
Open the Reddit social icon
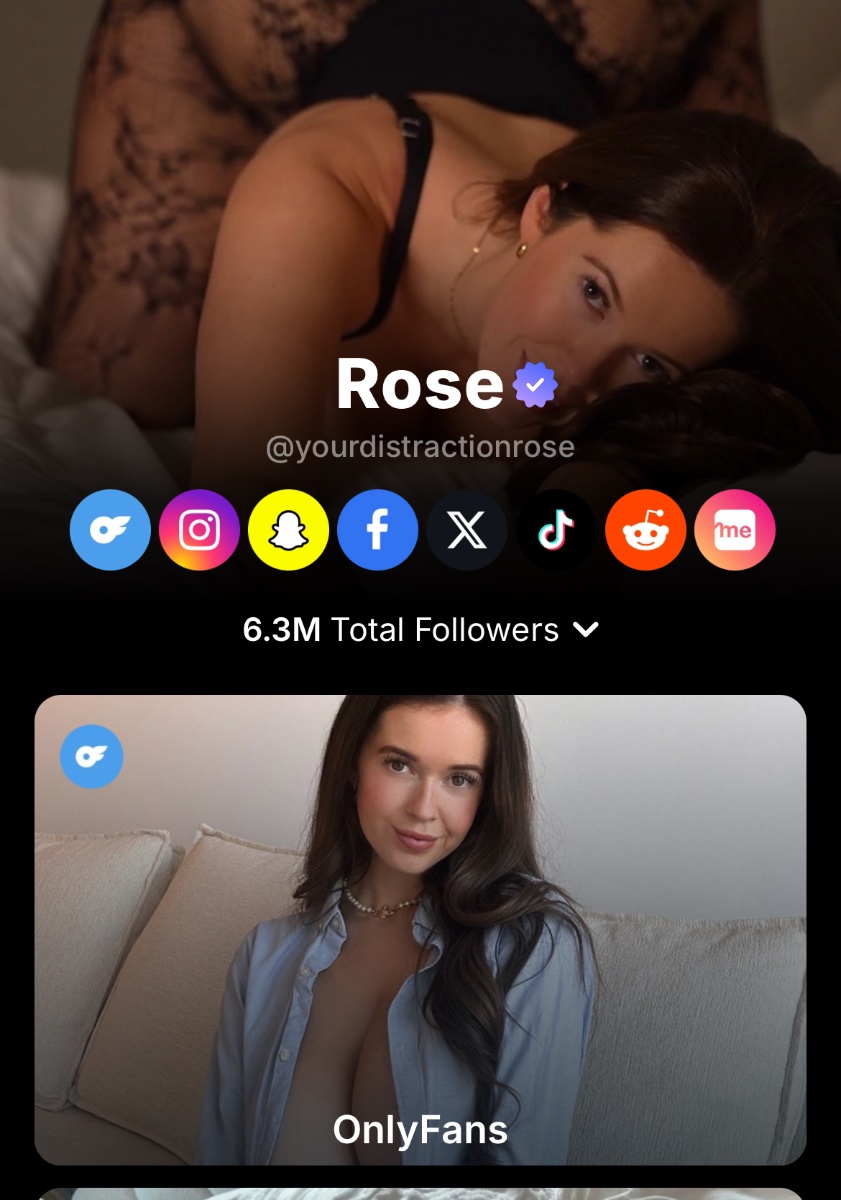click(645, 530)
